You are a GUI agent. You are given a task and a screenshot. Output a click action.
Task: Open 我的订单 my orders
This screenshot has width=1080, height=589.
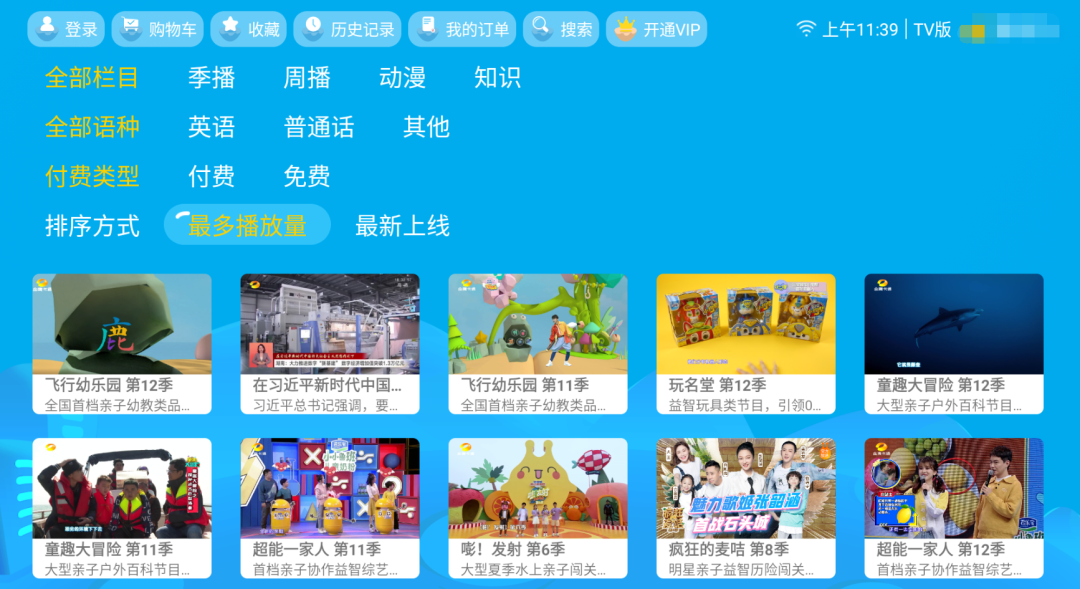click(x=461, y=29)
